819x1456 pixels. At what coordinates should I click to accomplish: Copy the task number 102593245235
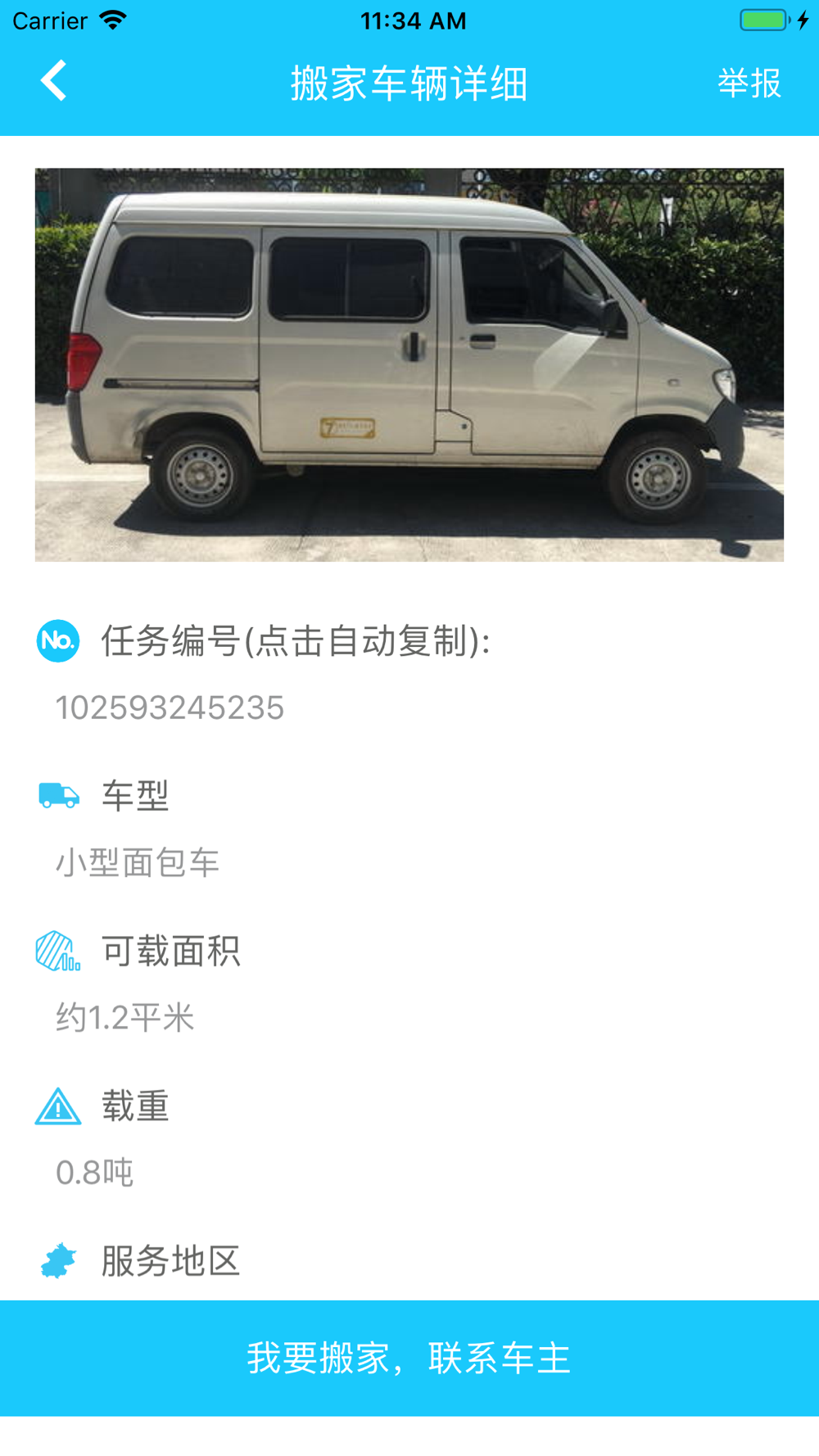(x=170, y=708)
